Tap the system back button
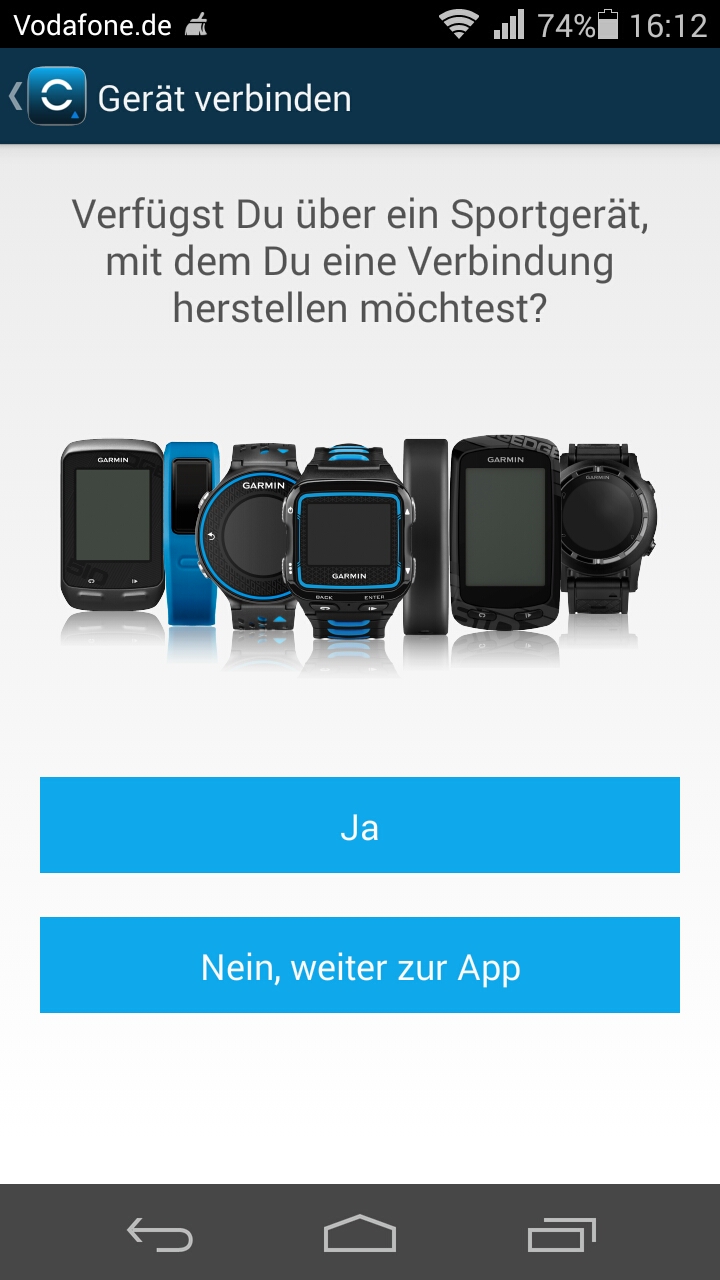This screenshot has width=720, height=1280. pyautogui.click(x=160, y=1234)
